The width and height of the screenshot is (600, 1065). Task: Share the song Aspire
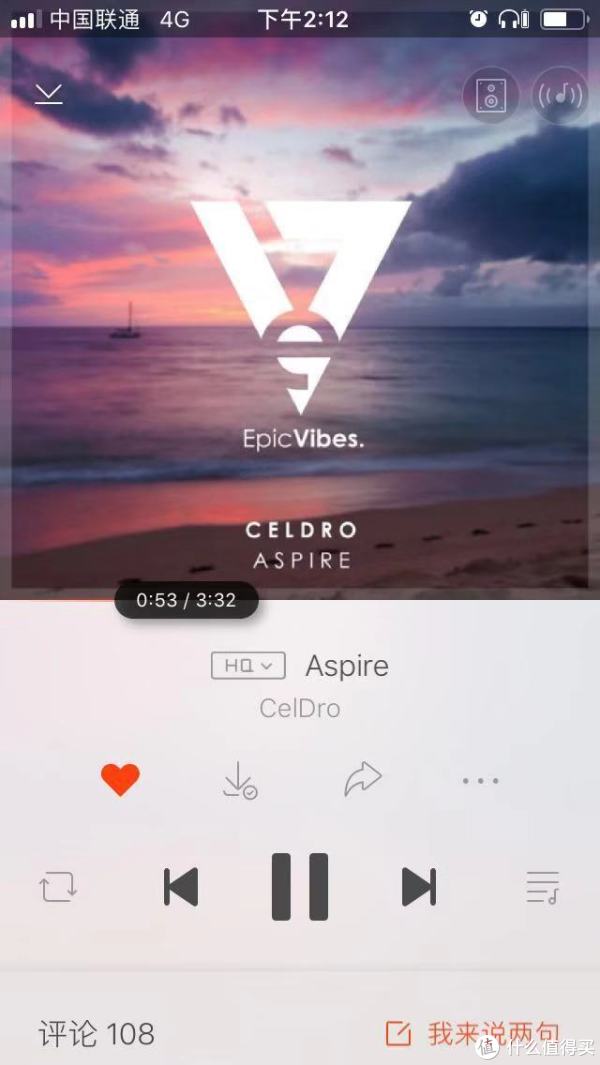363,780
